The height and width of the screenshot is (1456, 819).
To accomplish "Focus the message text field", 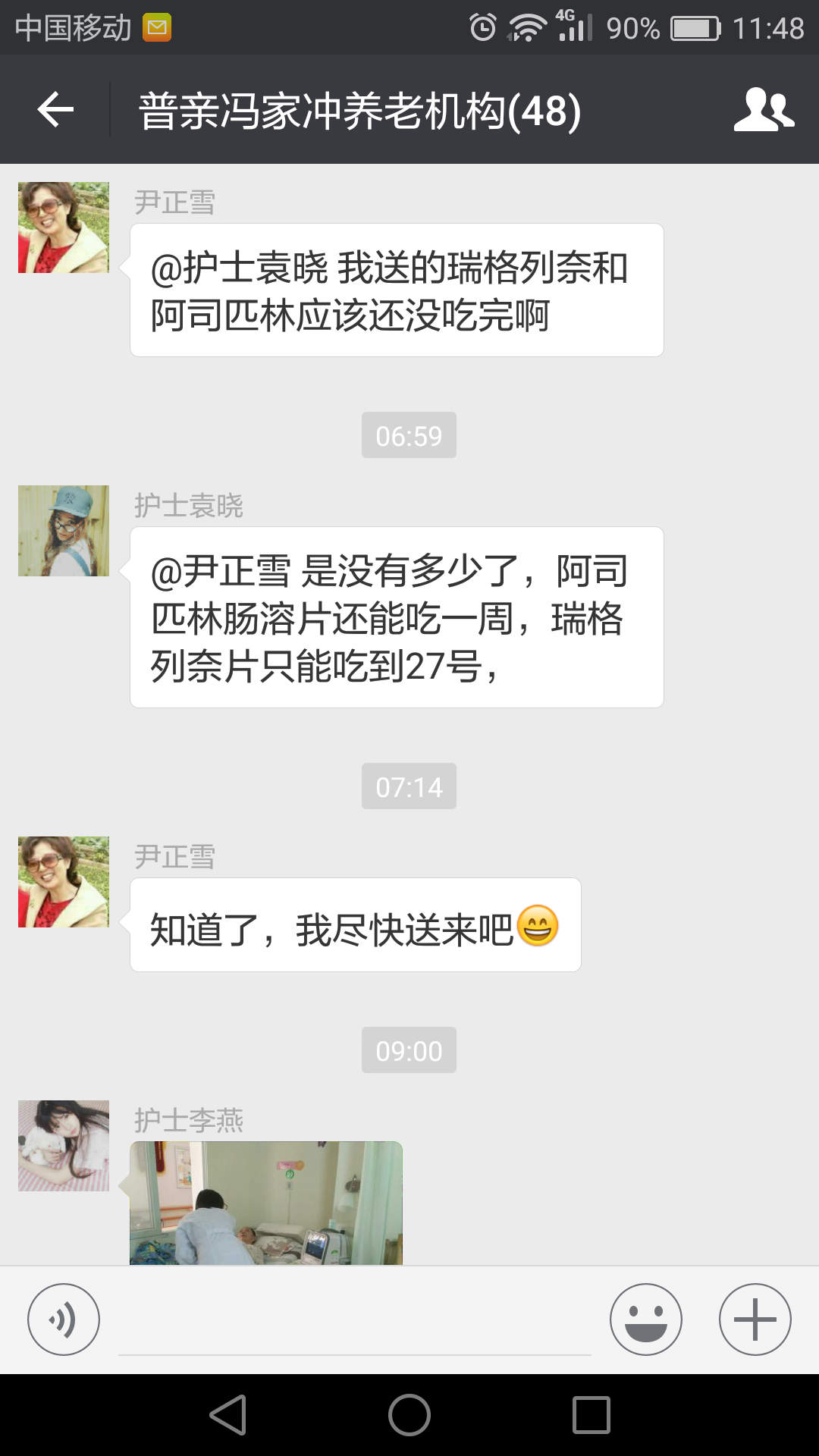I will 354,1323.
